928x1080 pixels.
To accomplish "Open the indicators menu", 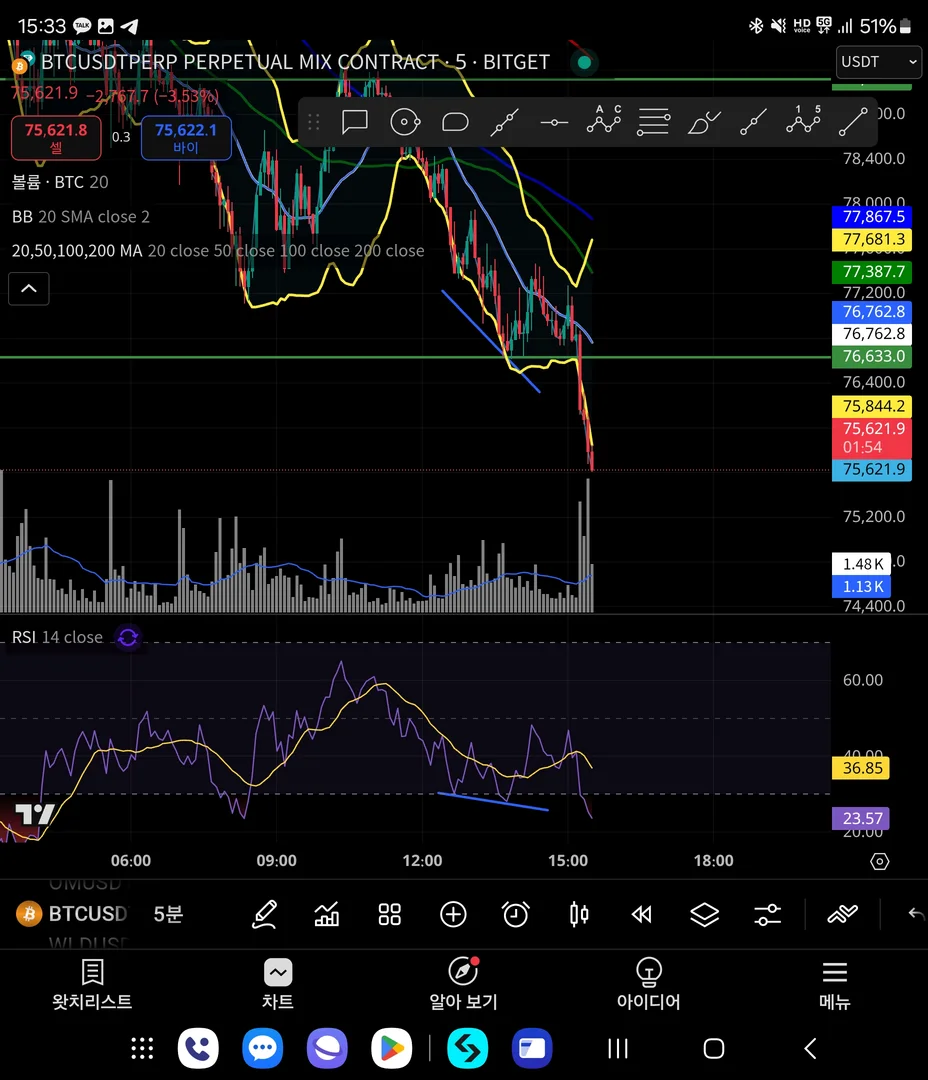I will pyautogui.click(x=327, y=914).
